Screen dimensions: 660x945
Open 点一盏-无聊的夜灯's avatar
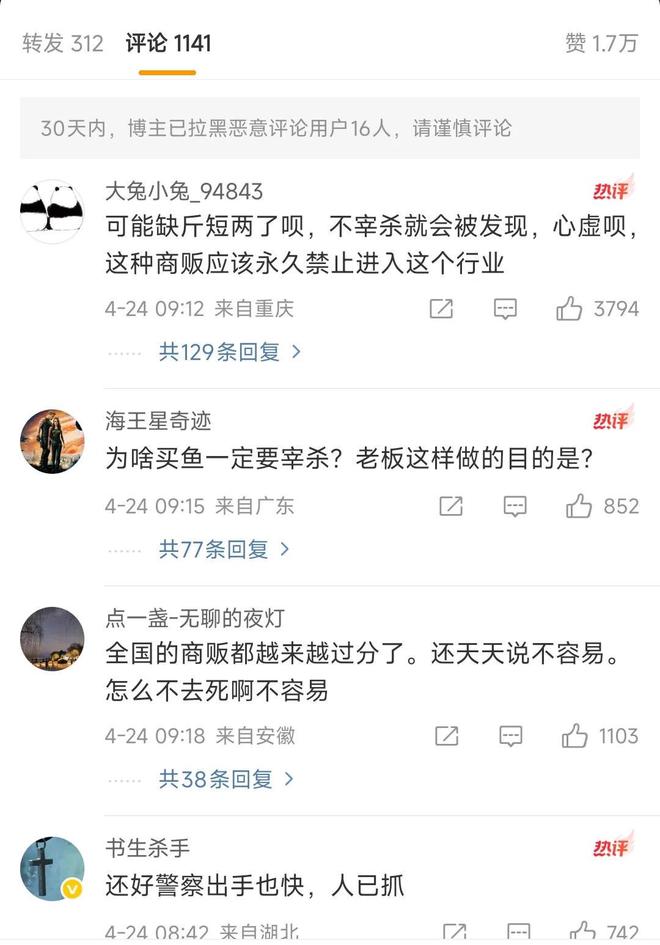[52, 639]
